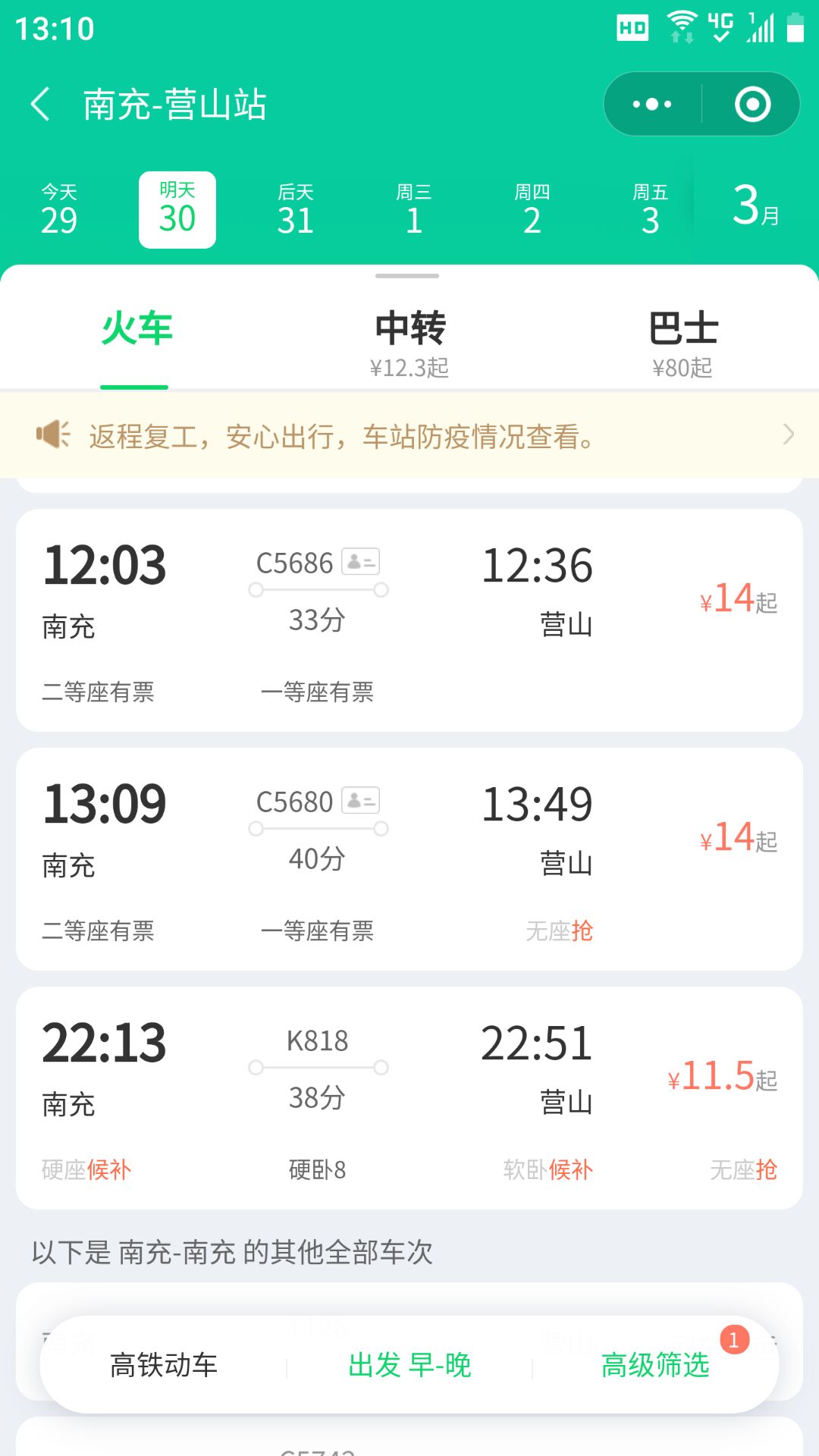The width and height of the screenshot is (819, 1456).
Task: Filter by 高铁动车 trains
Action: tap(164, 1365)
